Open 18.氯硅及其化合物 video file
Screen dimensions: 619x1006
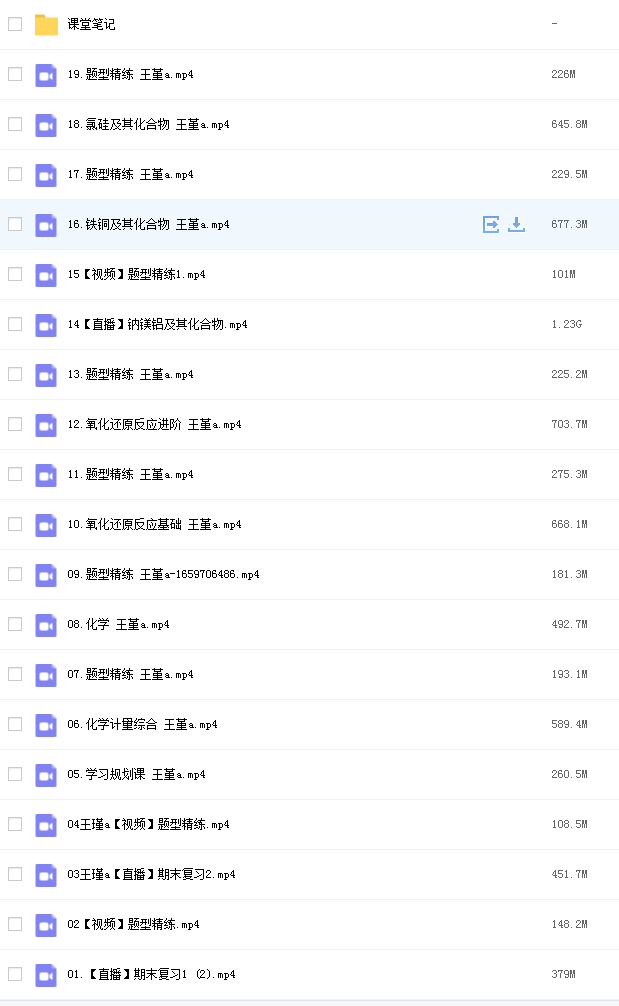[x=148, y=124]
